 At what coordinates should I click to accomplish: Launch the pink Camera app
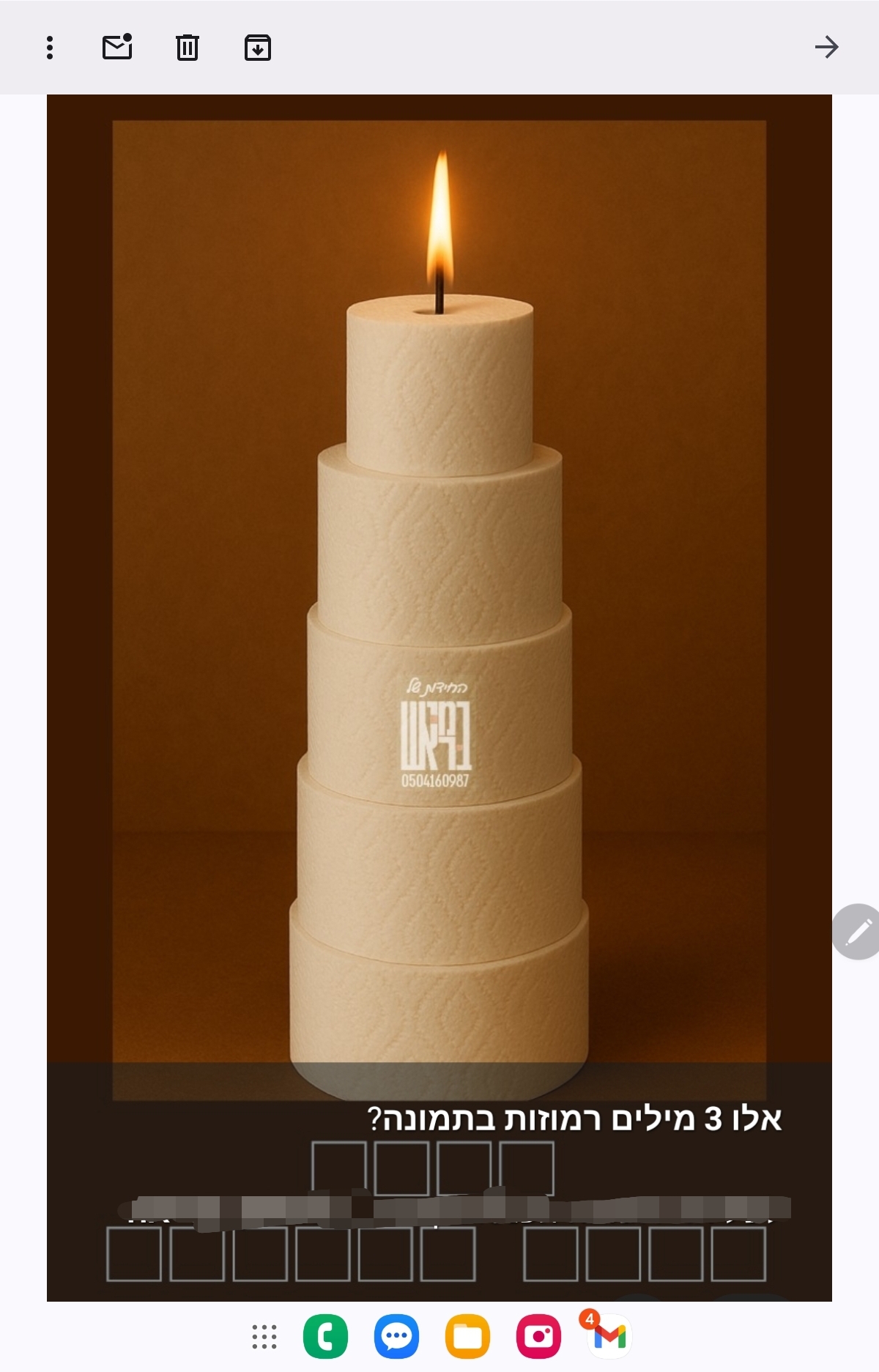point(538,1337)
